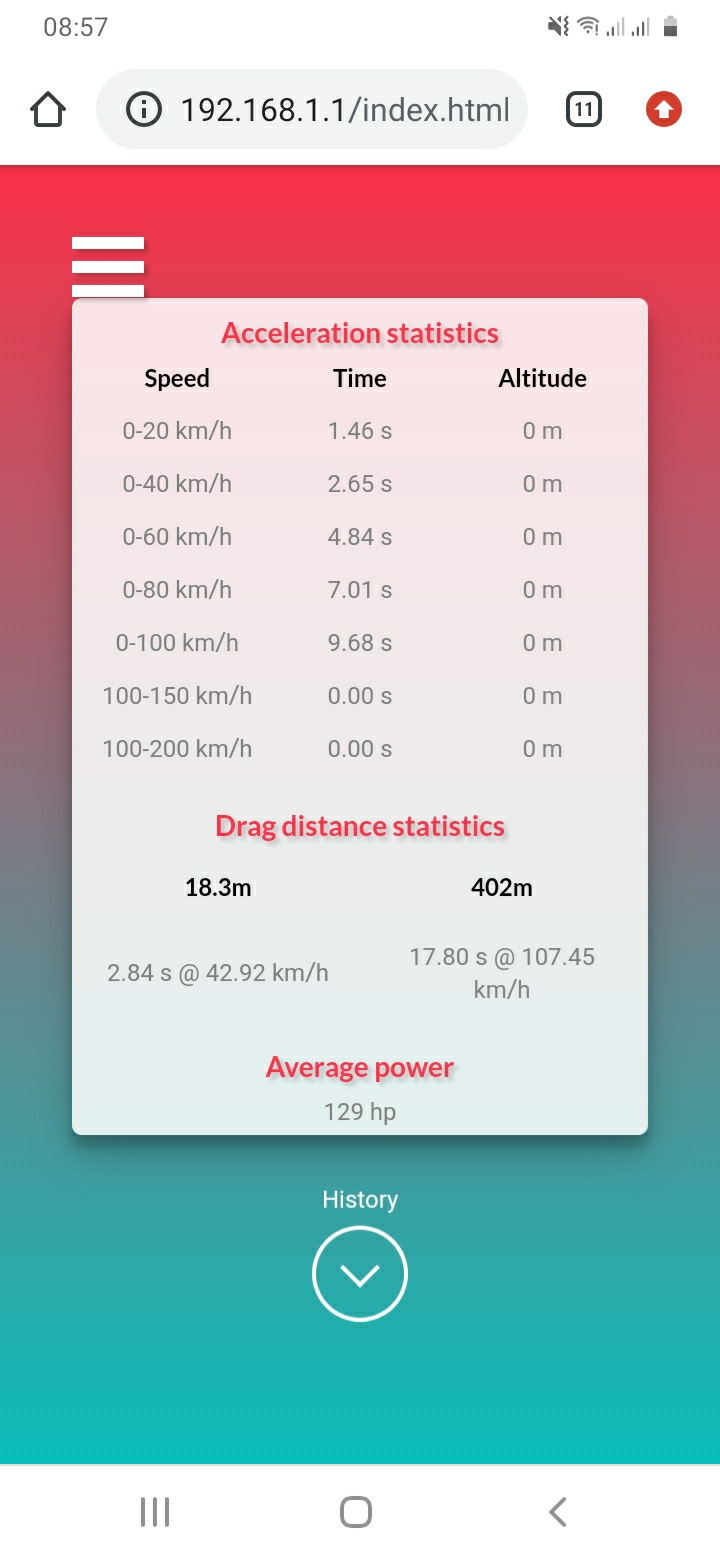720x1560 pixels.
Task: View site information for this page
Action: (145, 109)
